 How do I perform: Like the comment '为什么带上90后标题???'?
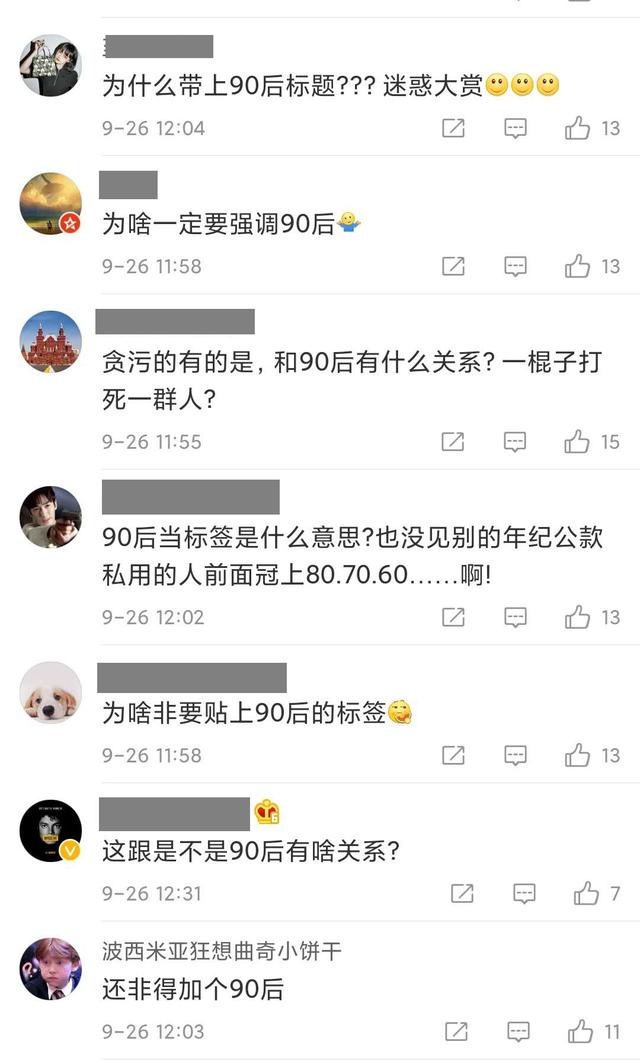[x=578, y=128]
